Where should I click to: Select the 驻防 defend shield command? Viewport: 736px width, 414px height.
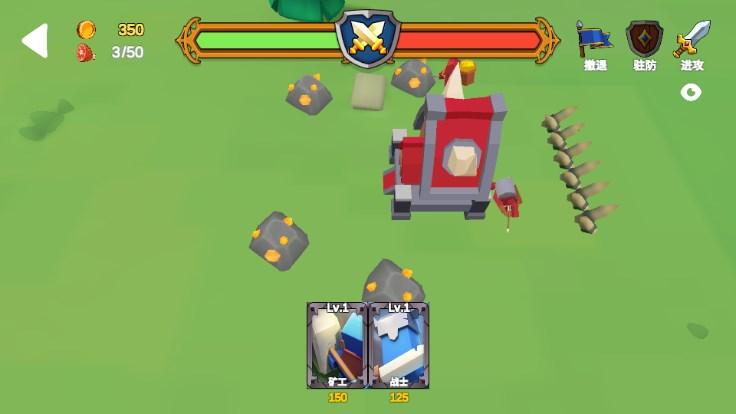(x=644, y=43)
